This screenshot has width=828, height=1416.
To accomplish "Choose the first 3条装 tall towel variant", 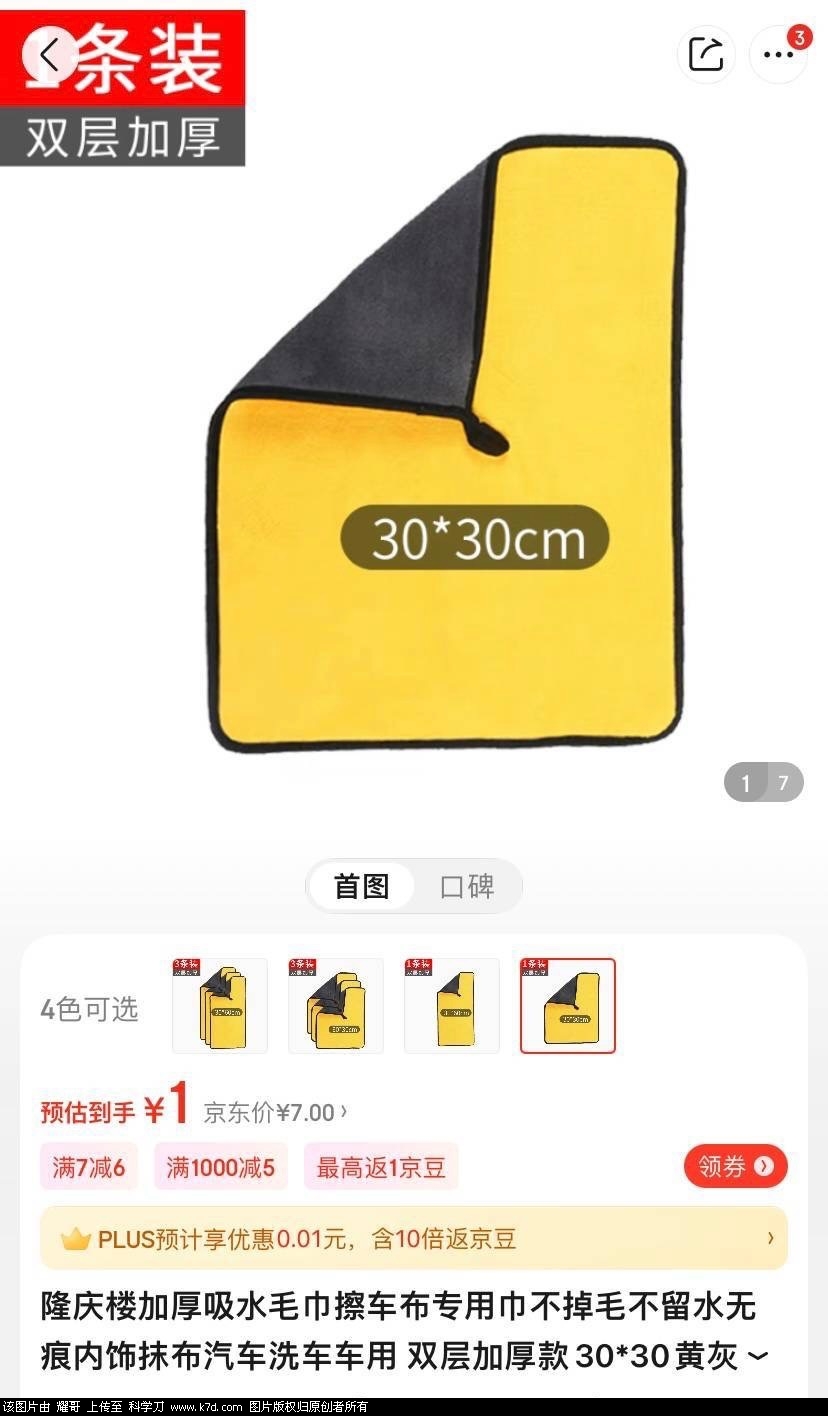I will (x=220, y=1006).
